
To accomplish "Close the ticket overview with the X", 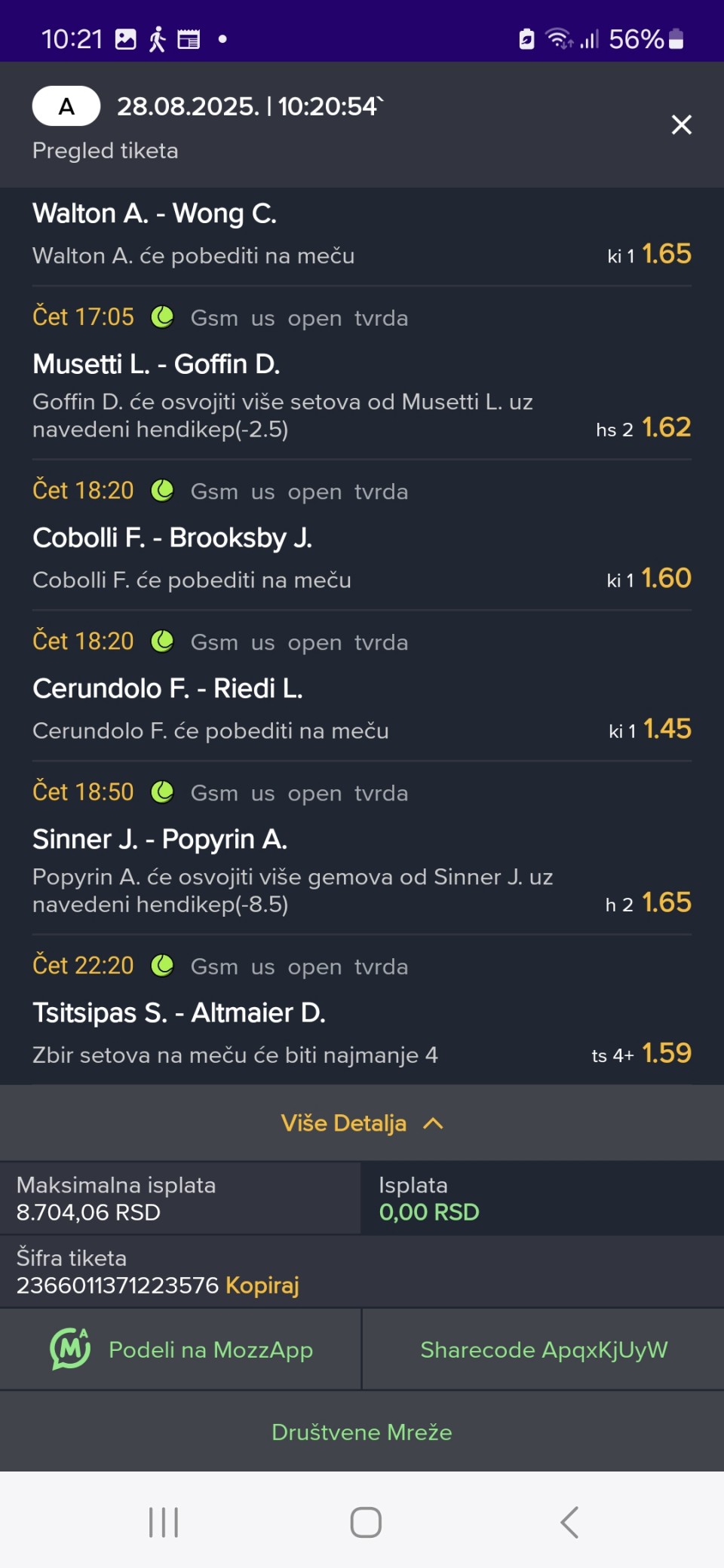I will (681, 124).
